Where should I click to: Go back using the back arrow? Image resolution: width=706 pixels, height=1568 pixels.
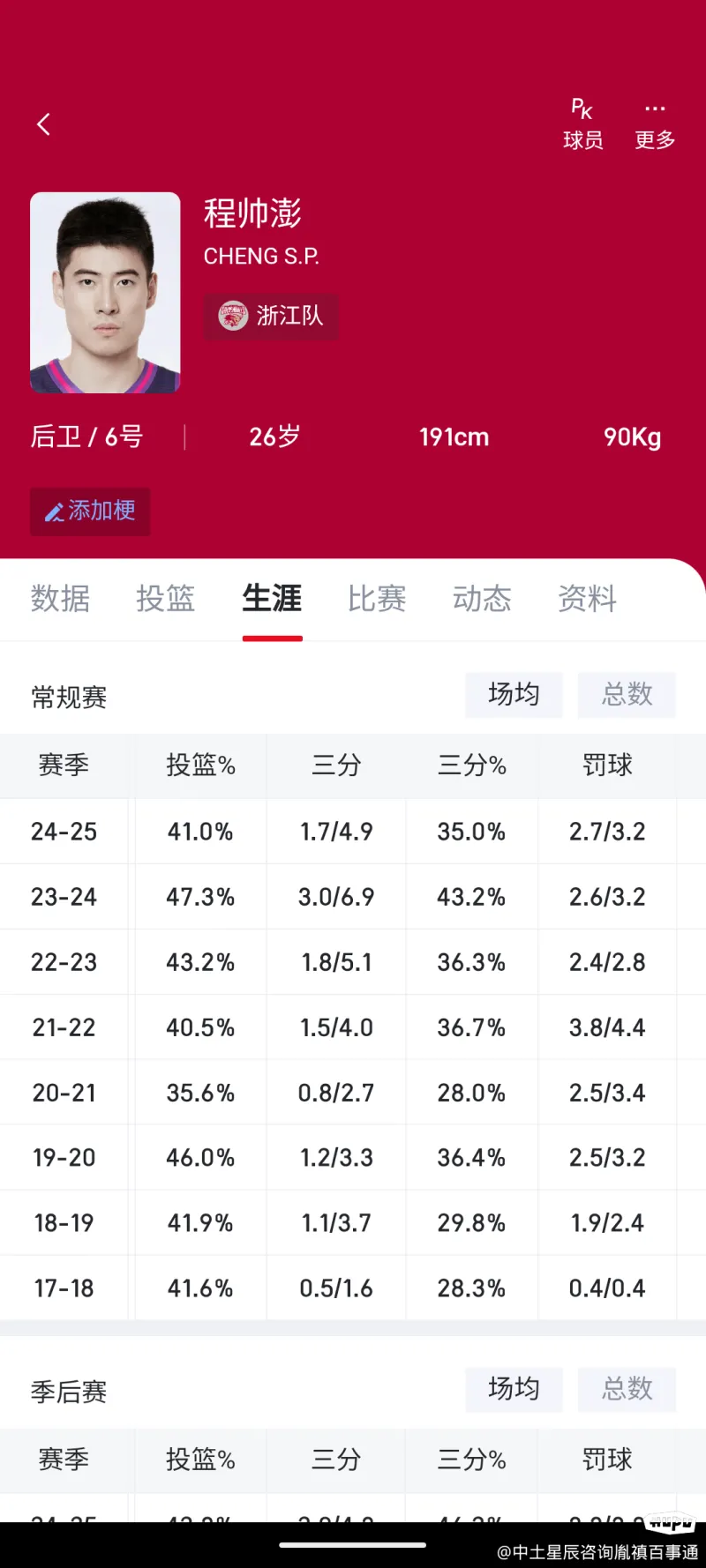[43, 124]
